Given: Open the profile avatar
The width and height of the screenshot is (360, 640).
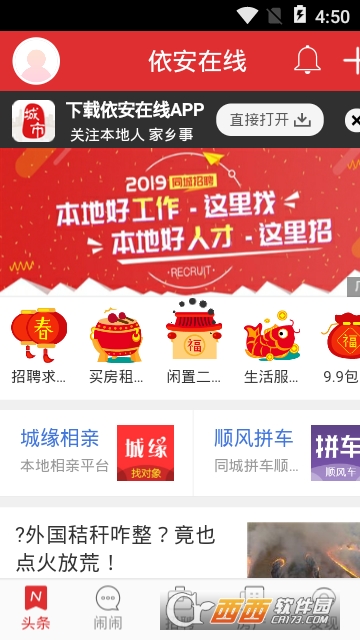Looking at the screenshot, I should [36, 61].
